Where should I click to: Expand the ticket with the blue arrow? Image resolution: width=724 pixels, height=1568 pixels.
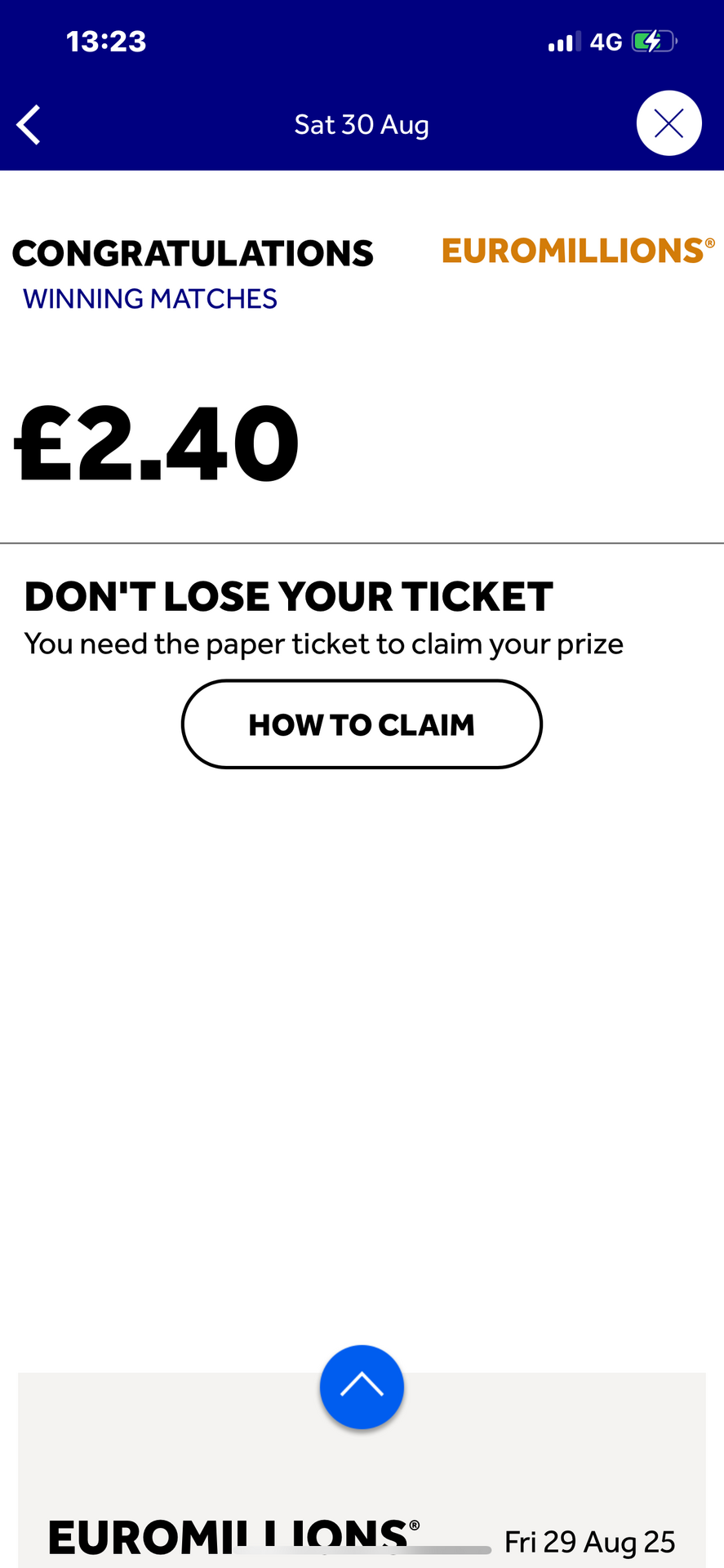click(362, 1386)
